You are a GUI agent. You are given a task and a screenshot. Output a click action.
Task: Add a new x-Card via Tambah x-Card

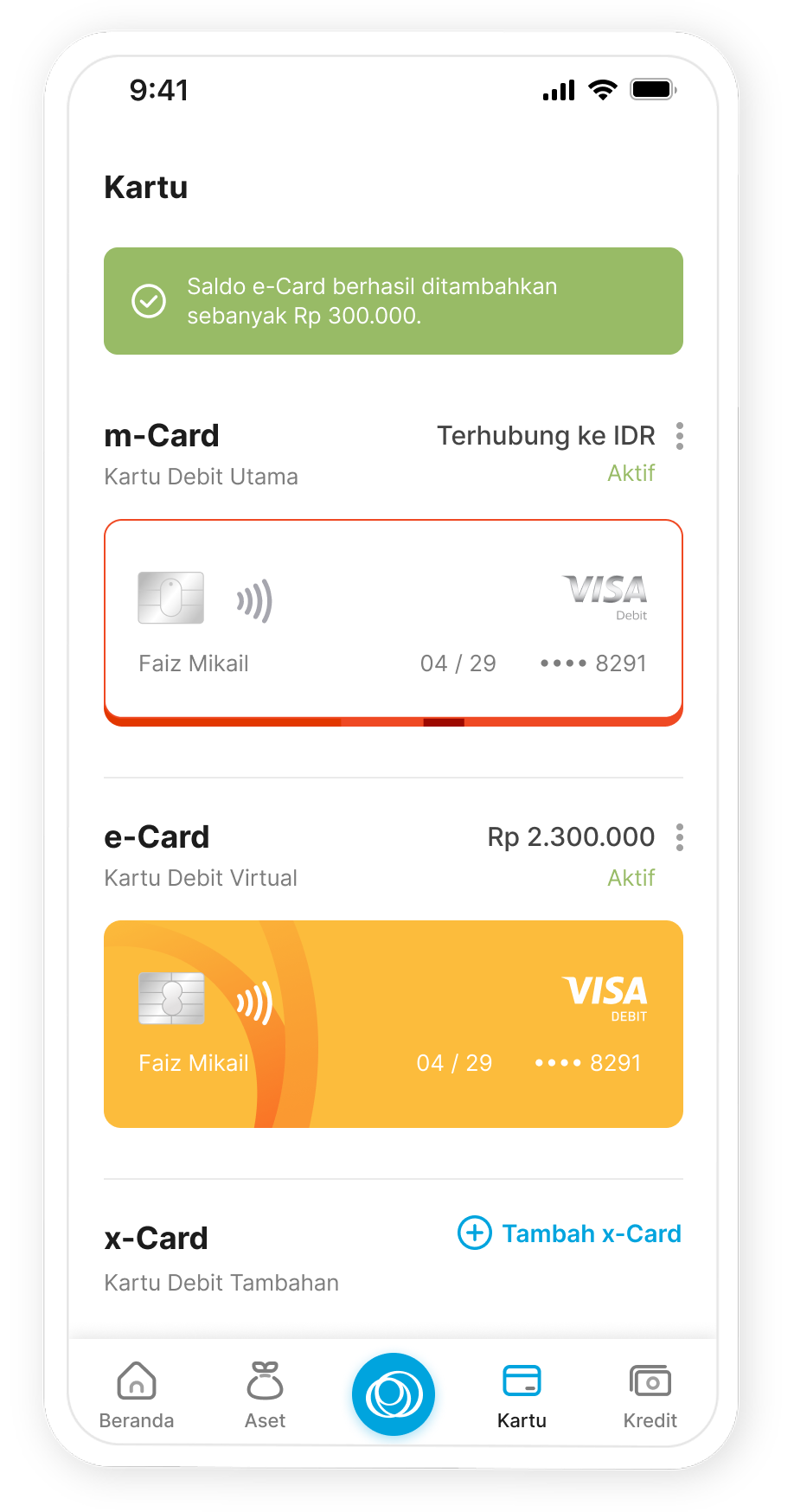pos(570,1233)
